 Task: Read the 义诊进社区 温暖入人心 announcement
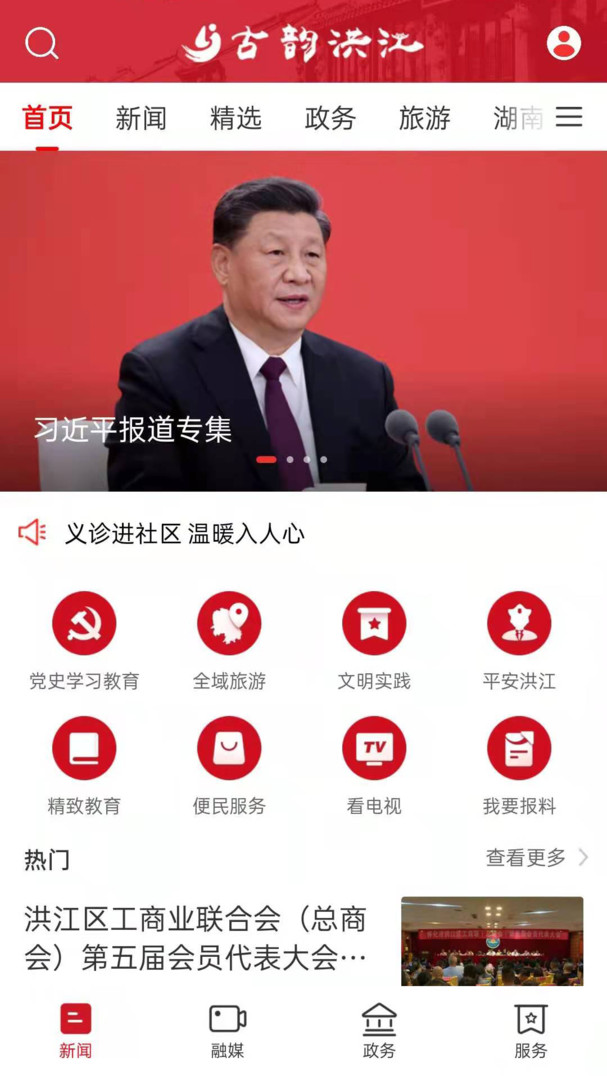click(x=185, y=533)
